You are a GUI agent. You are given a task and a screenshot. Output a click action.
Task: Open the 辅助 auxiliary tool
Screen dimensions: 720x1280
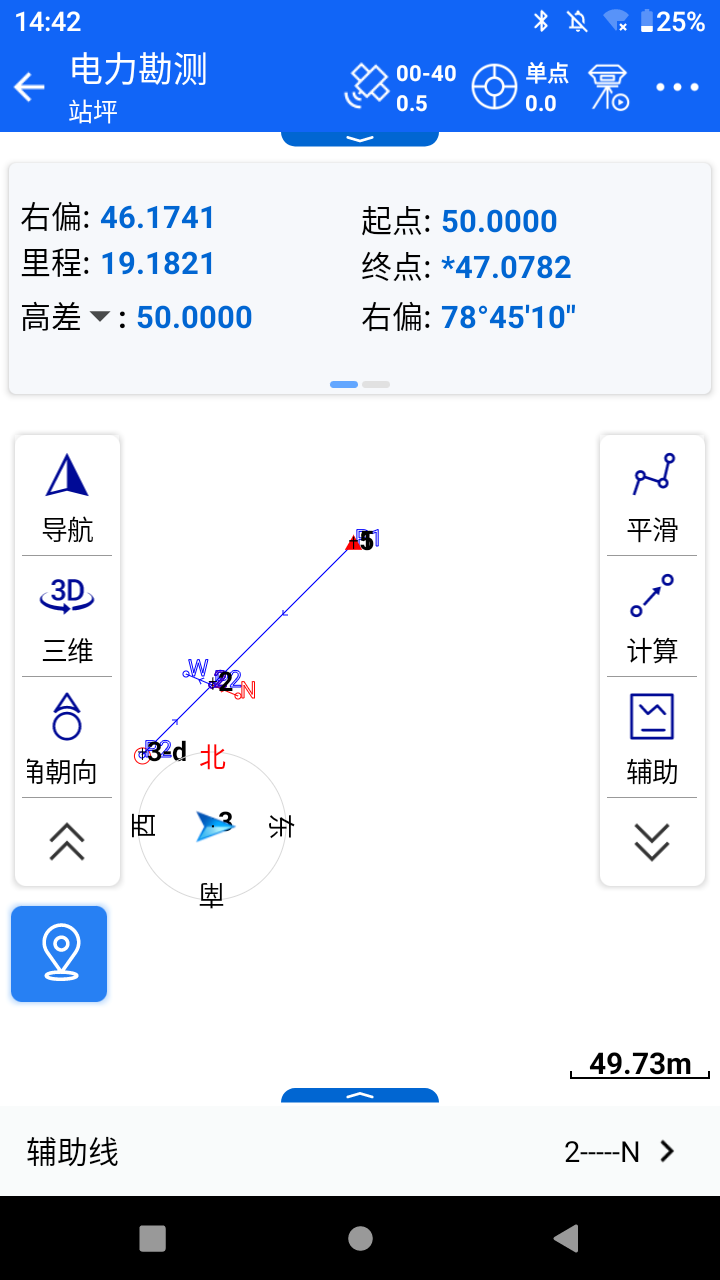(652, 738)
